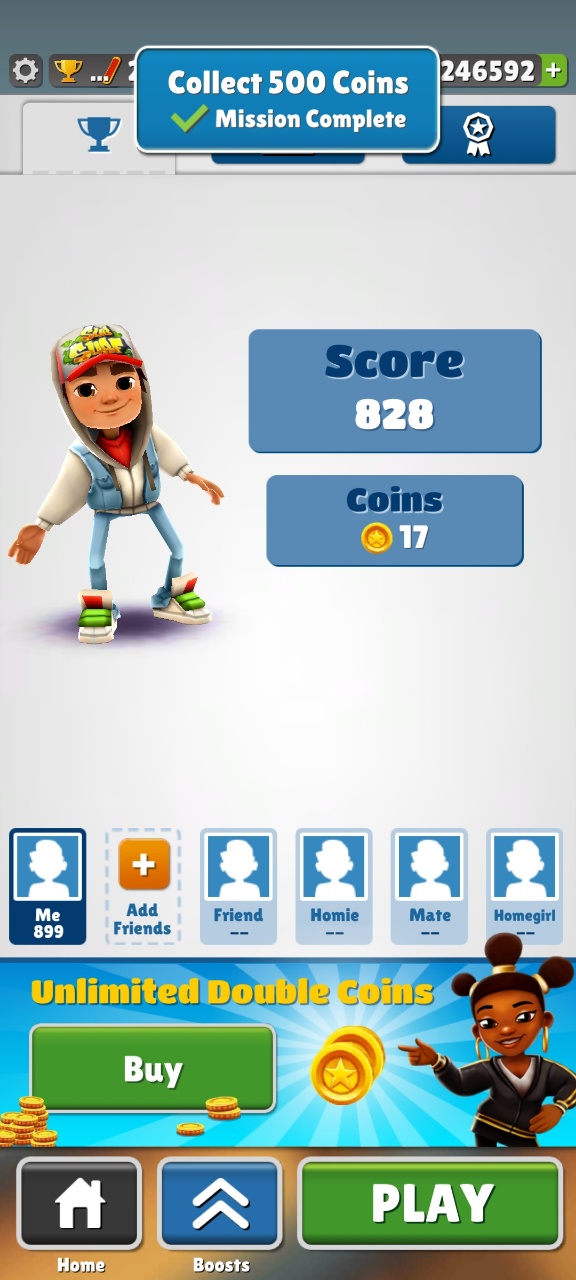Viewport: 576px width, 1280px height.
Task: Choose the Mate placeholder card
Action: (429, 886)
